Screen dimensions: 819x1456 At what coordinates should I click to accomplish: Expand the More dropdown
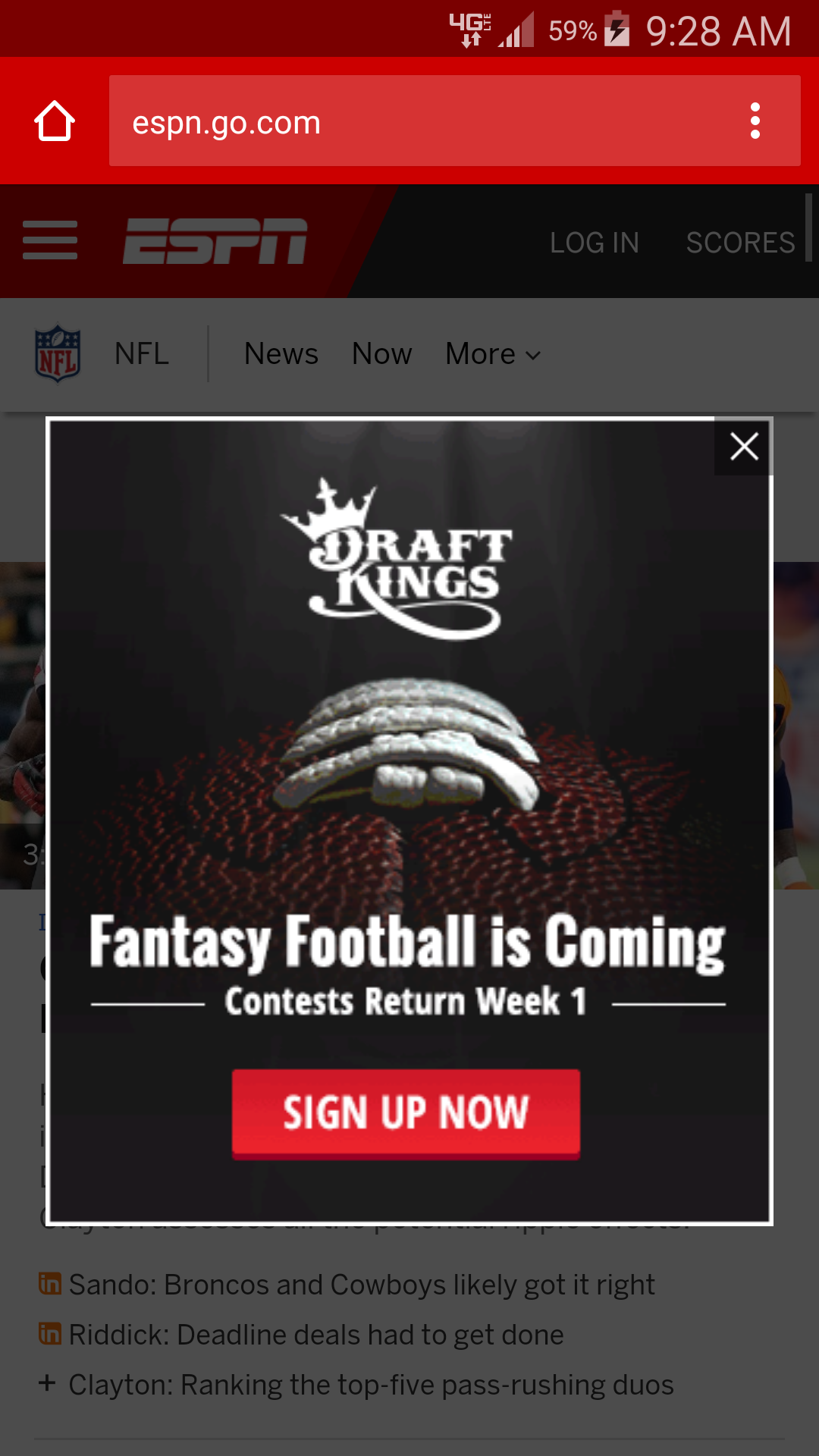(493, 354)
